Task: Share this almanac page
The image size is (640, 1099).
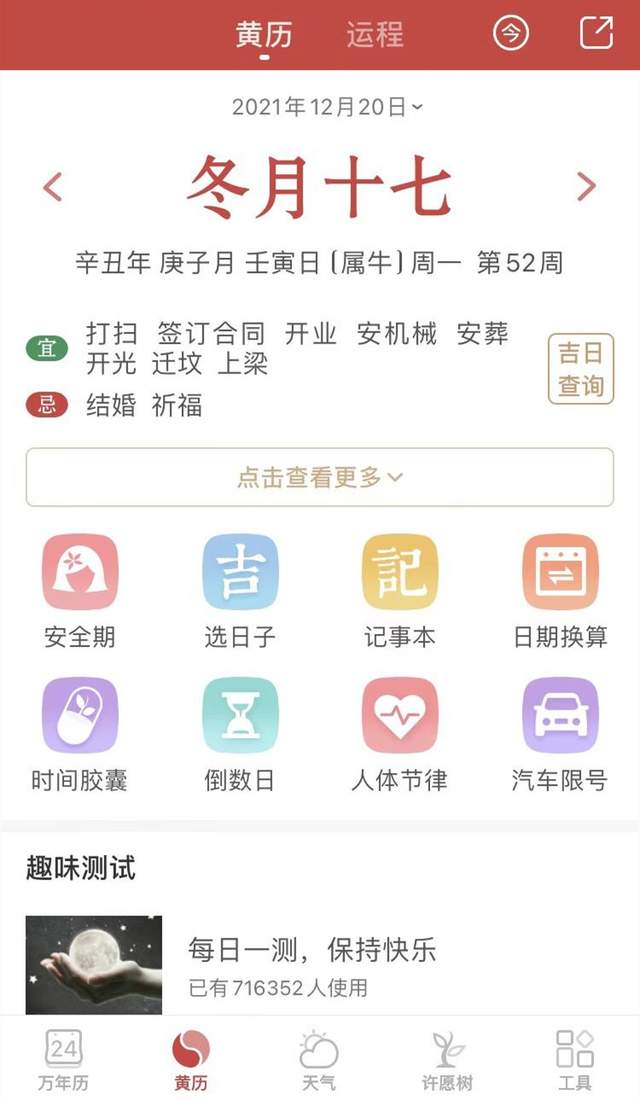Action: [x=596, y=34]
